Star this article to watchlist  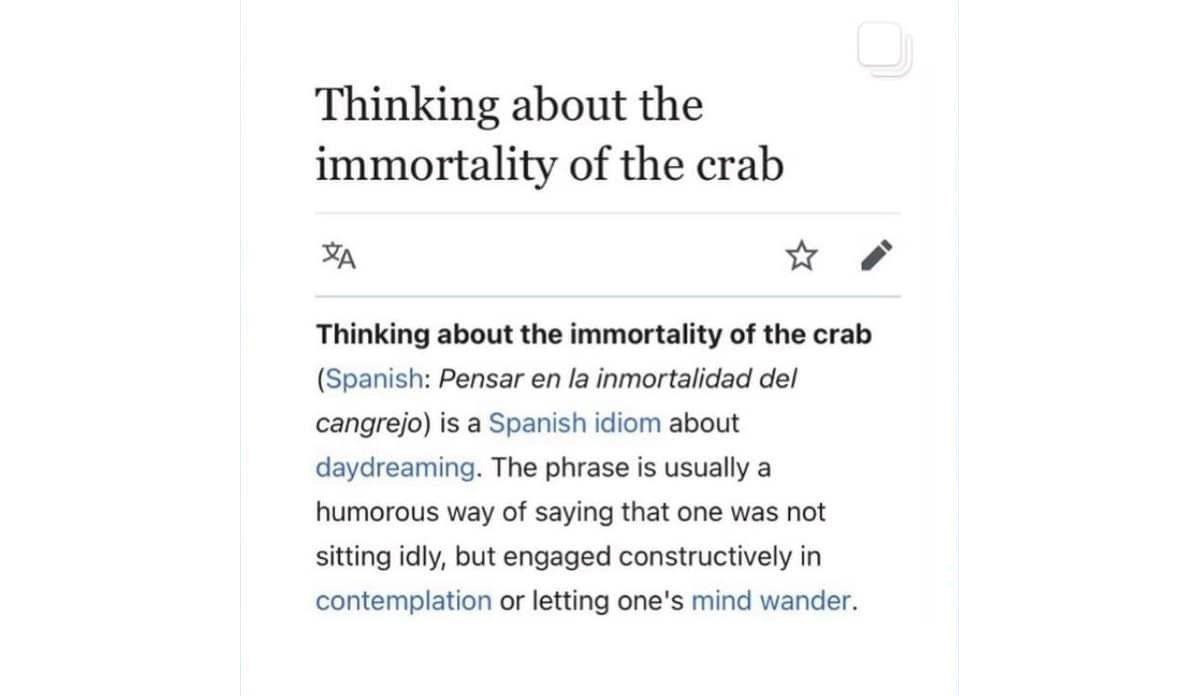click(800, 257)
